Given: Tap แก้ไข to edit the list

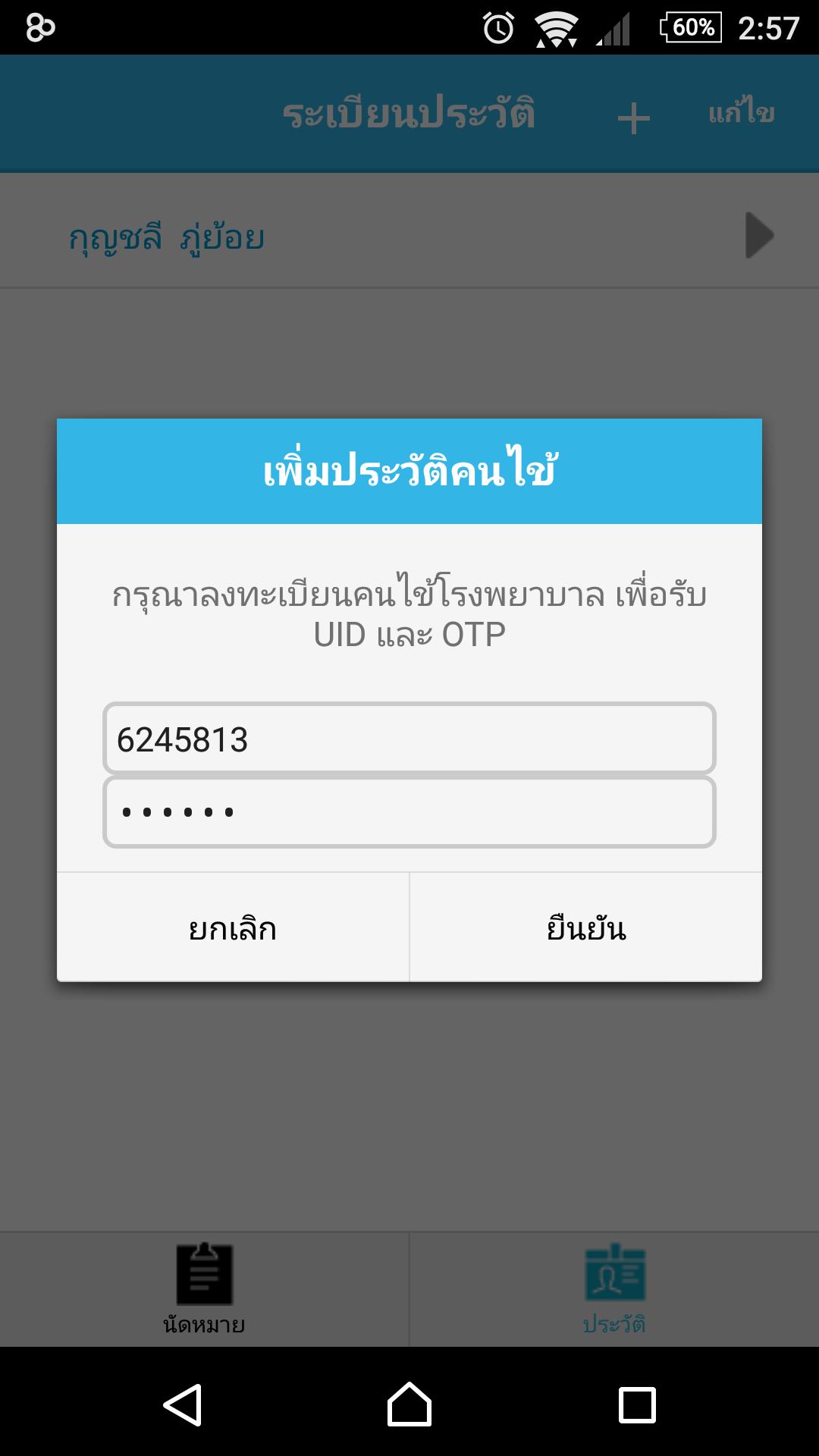Looking at the screenshot, I should click(x=741, y=114).
